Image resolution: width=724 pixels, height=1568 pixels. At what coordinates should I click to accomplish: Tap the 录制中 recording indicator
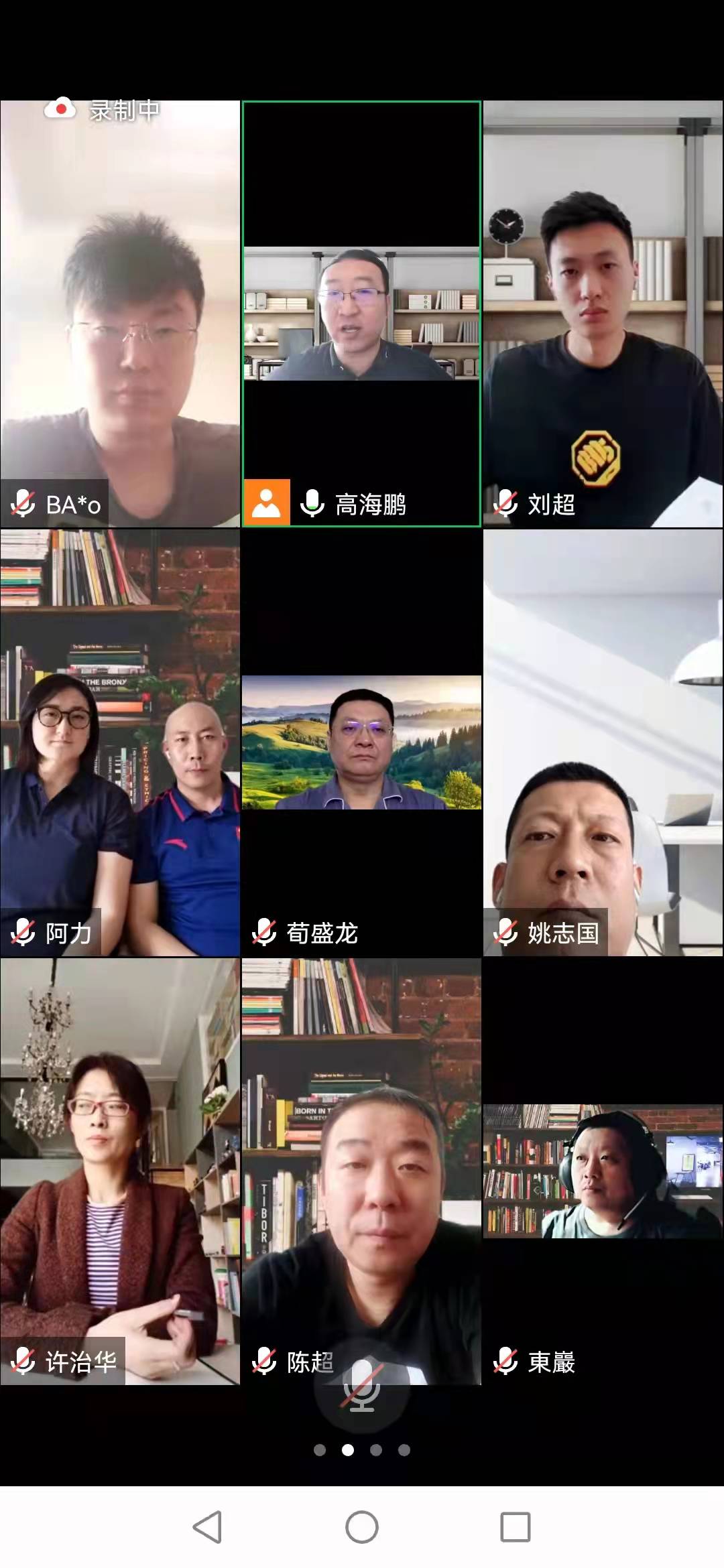[x=103, y=109]
